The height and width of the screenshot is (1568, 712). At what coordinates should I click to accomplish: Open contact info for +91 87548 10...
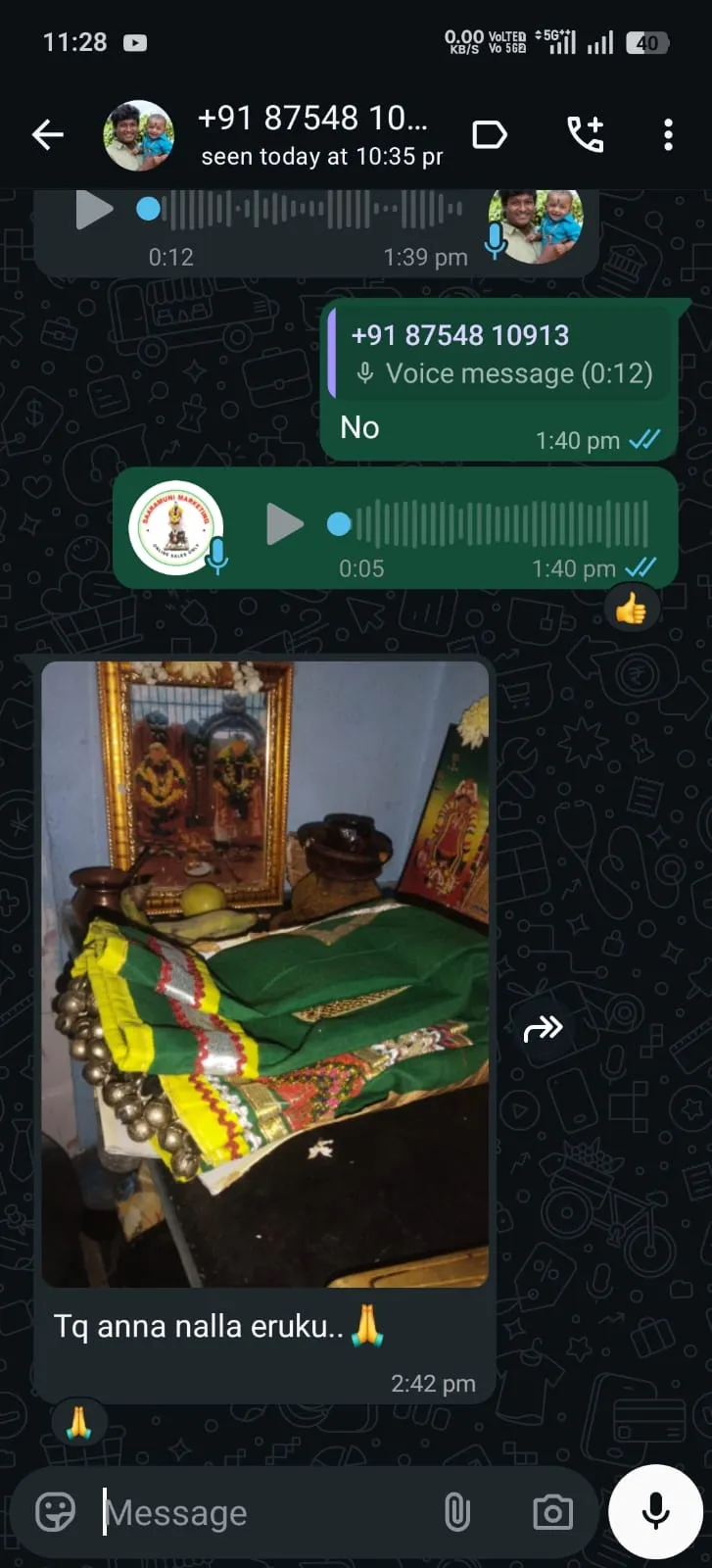pos(313,135)
